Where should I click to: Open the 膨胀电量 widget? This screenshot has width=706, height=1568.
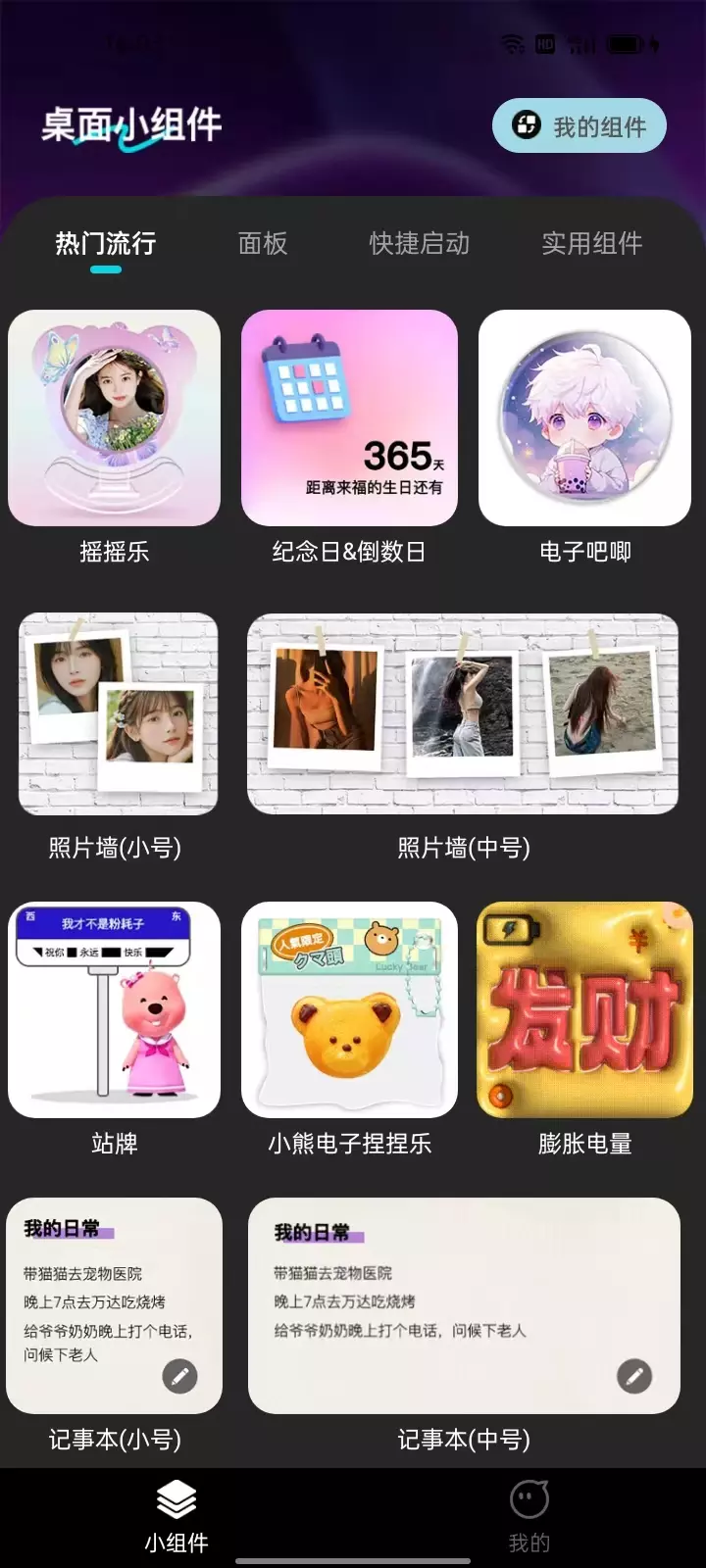point(584,1010)
